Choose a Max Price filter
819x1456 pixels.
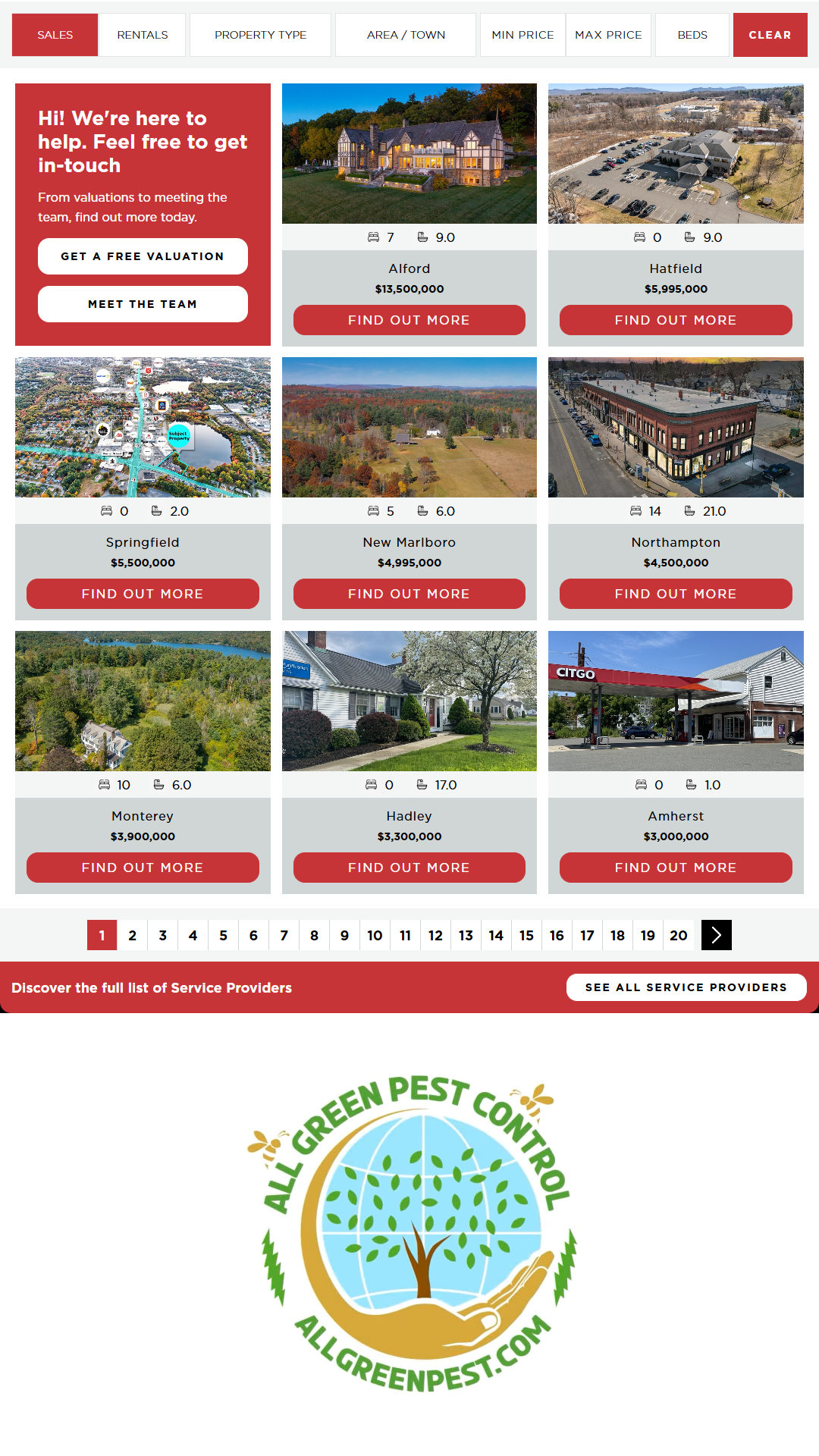point(608,35)
